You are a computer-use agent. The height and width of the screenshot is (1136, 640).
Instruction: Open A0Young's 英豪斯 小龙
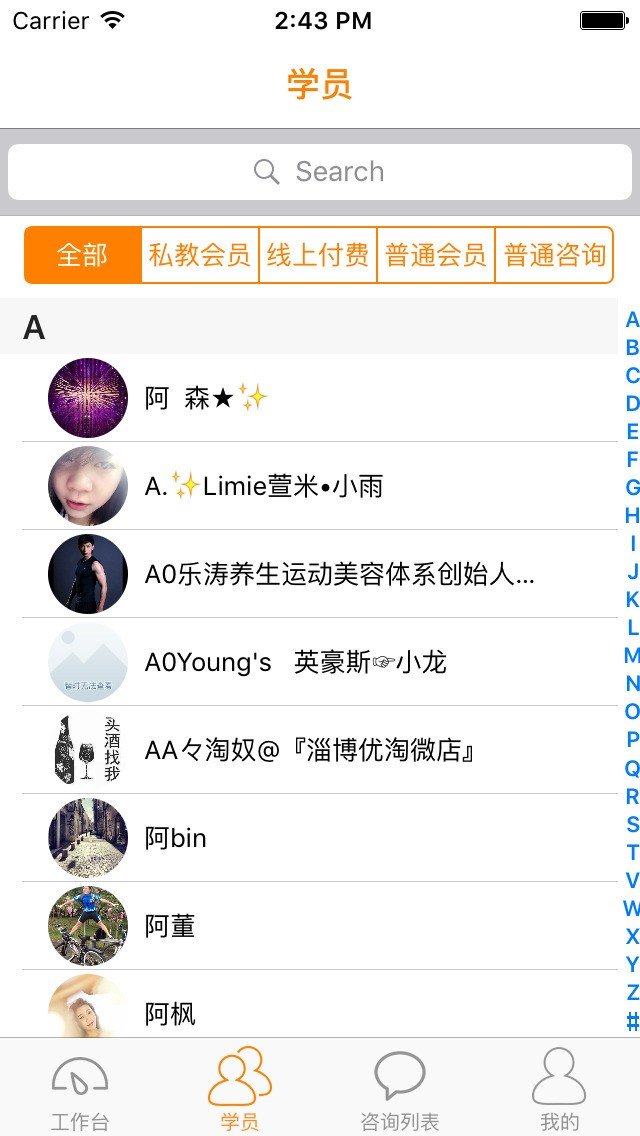(320, 662)
